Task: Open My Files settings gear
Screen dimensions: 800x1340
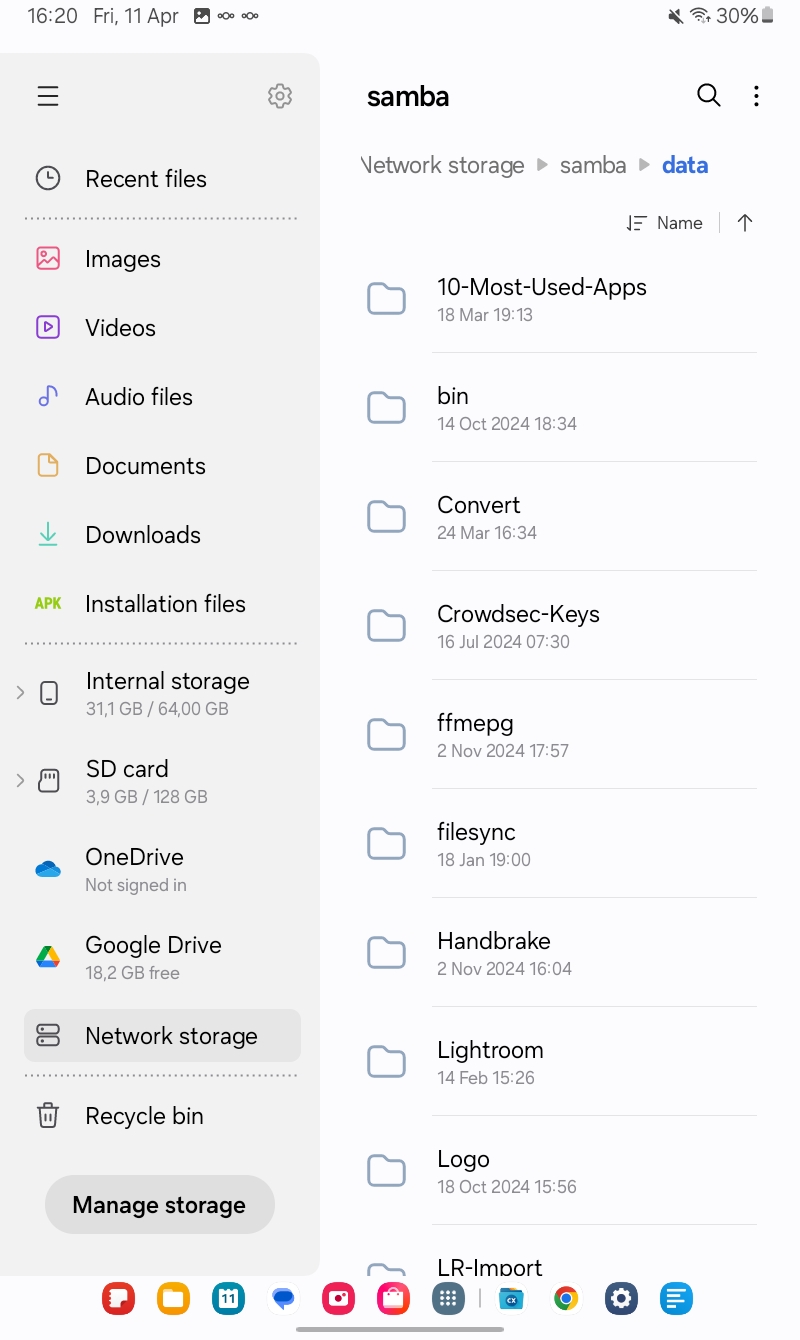Action: (280, 96)
